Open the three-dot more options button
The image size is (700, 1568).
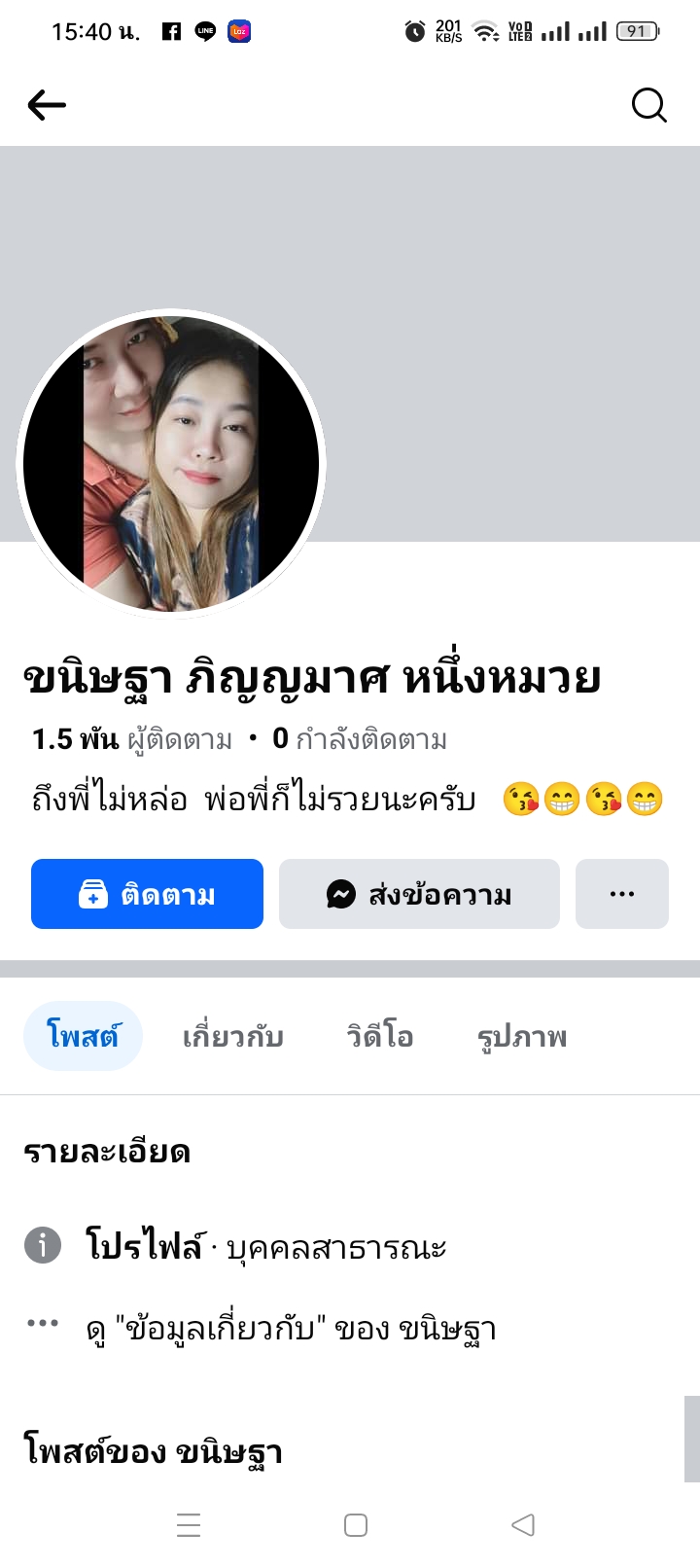[622, 894]
